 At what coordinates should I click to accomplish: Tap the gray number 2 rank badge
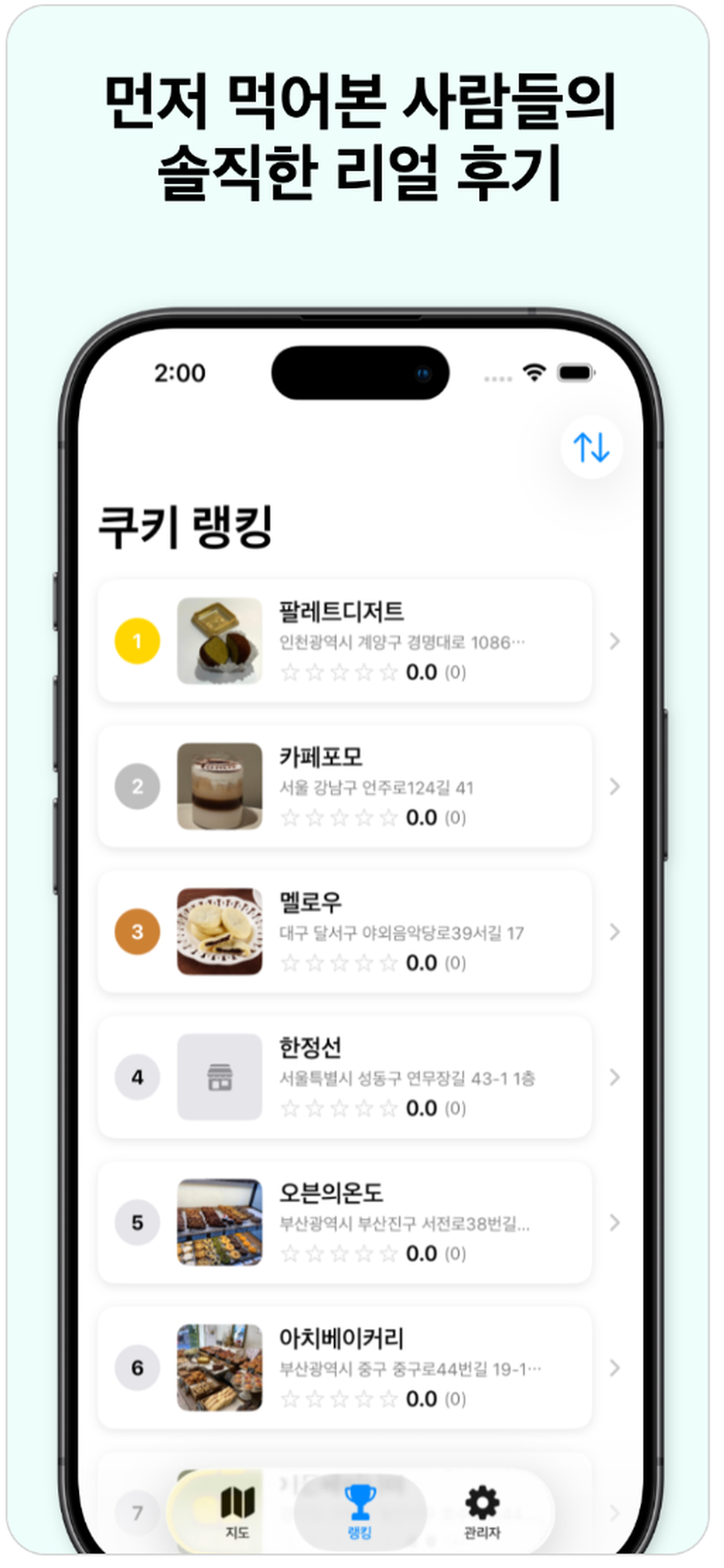point(137,786)
